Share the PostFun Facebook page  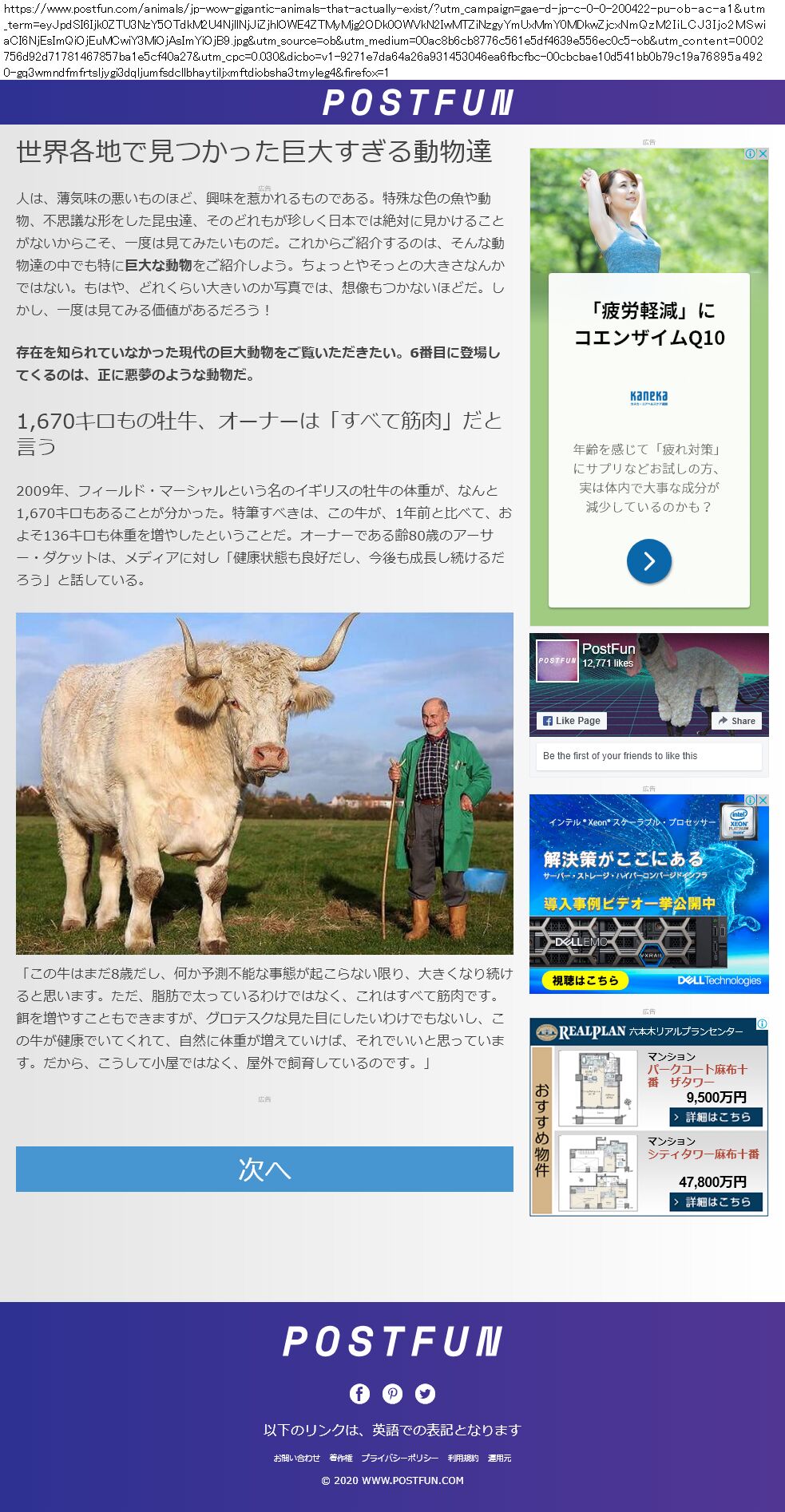[x=735, y=720]
